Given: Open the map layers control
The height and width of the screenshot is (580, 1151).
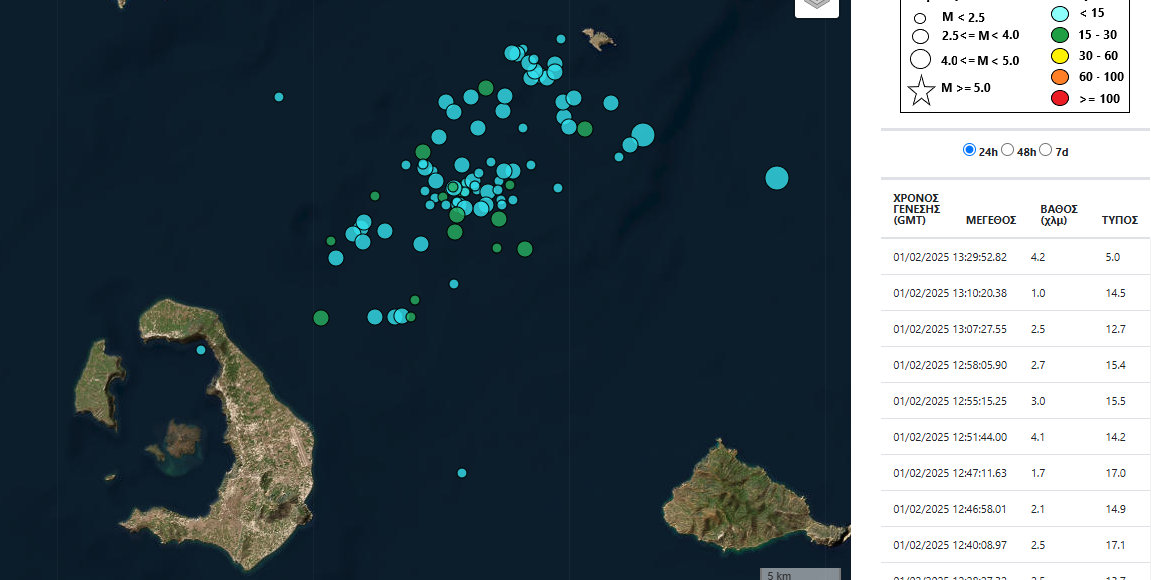Looking at the screenshot, I should click(817, 6).
